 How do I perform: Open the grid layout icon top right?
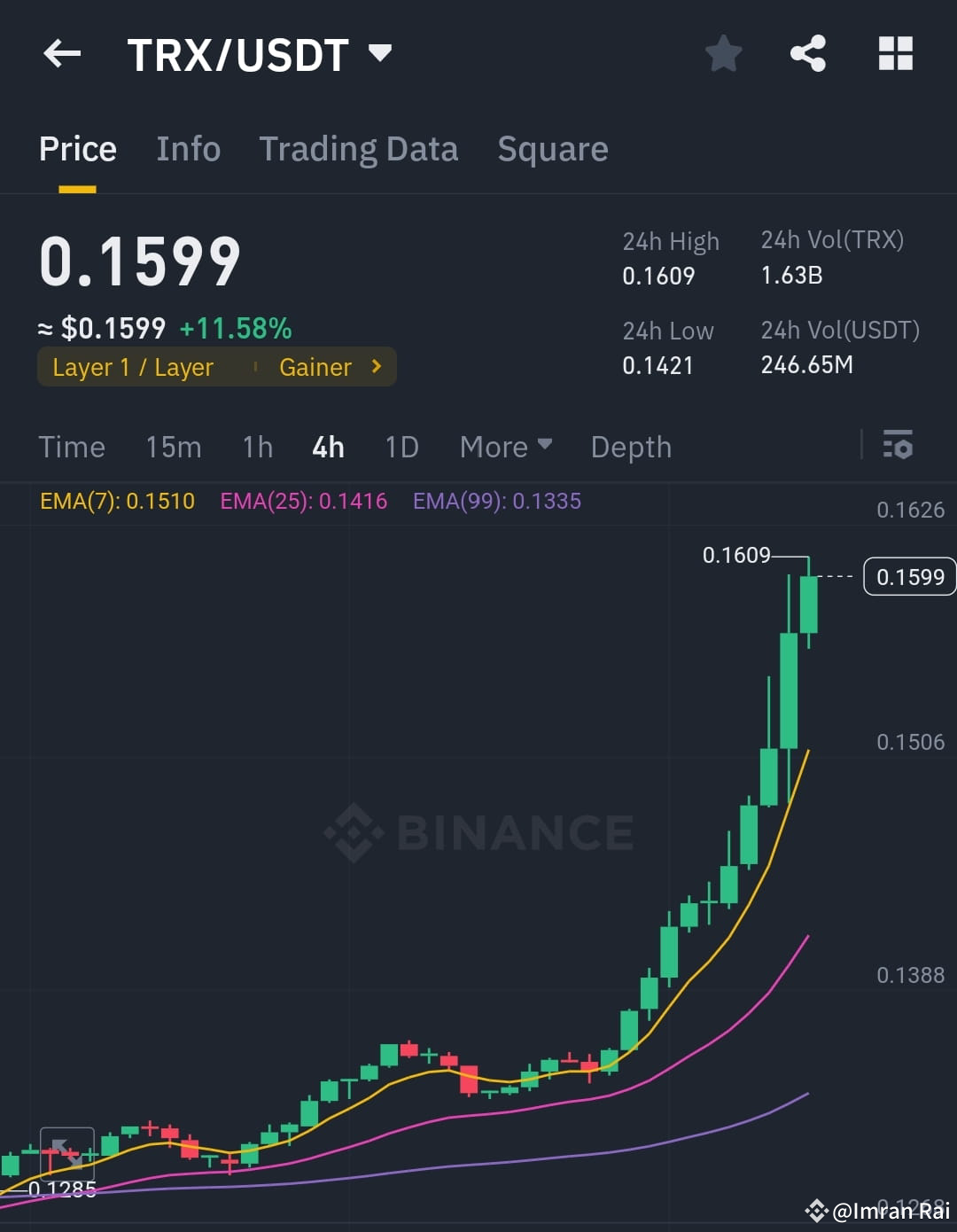[895, 53]
